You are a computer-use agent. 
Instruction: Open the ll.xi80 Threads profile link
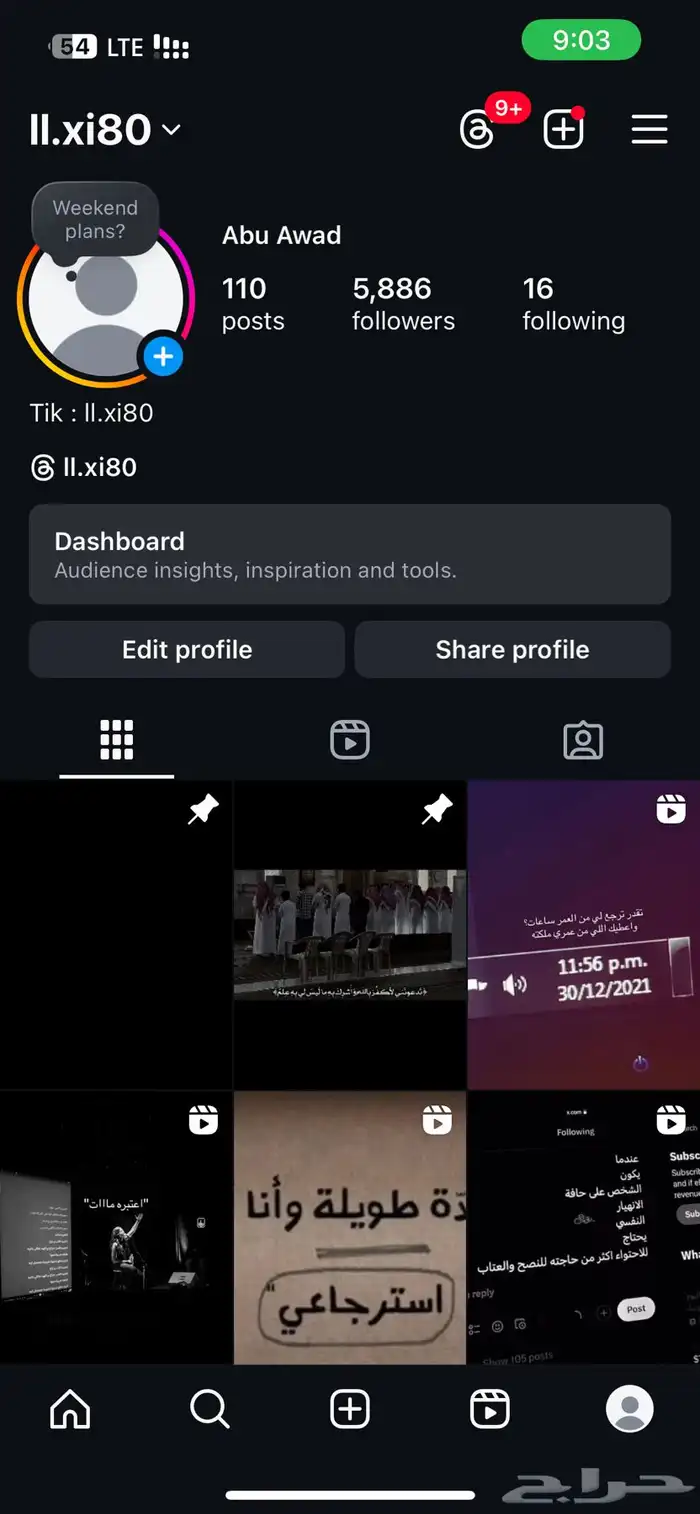84,467
